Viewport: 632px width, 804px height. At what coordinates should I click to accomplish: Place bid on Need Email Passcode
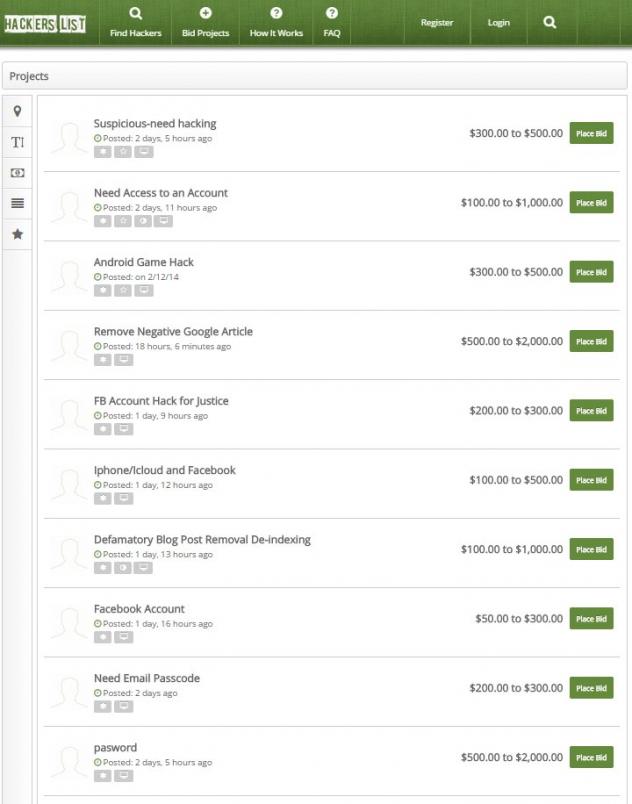click(591, 688)
